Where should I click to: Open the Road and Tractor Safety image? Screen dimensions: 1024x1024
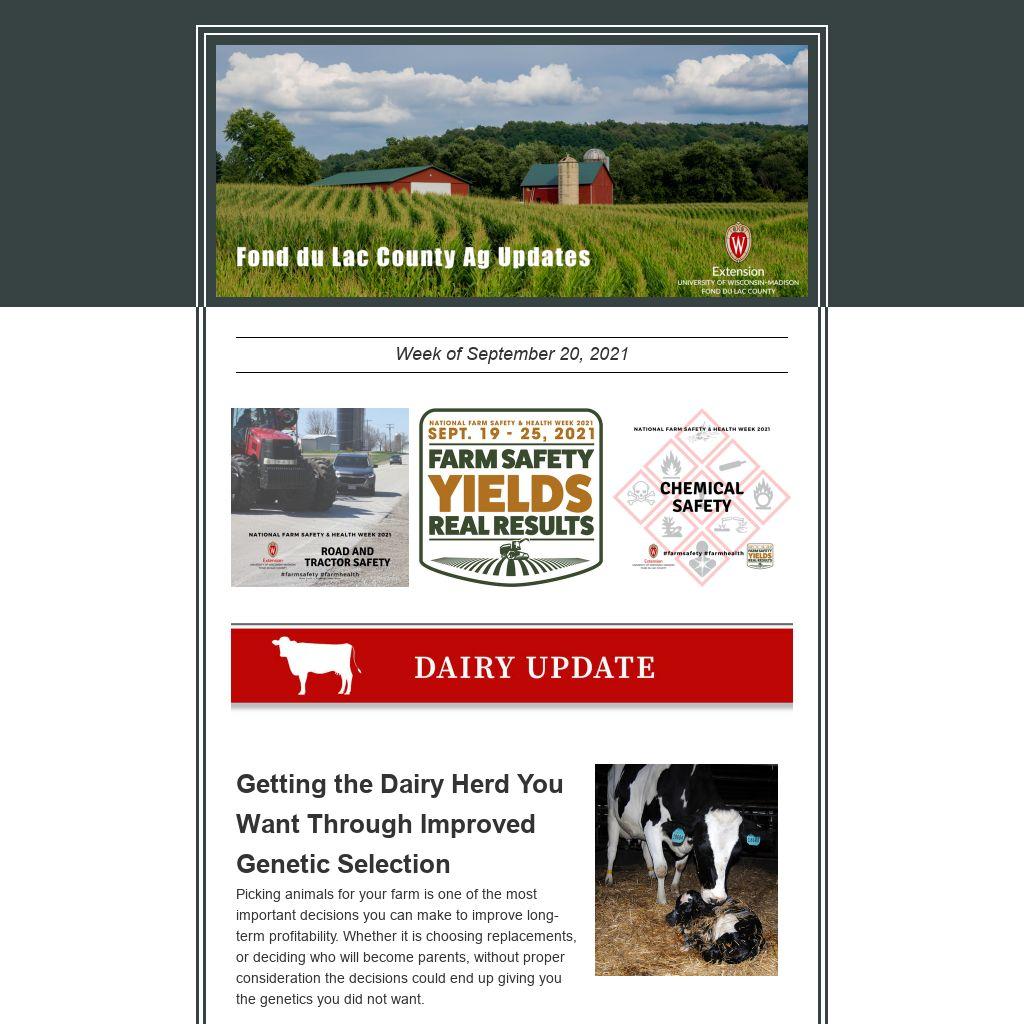[x=320, y=497]
